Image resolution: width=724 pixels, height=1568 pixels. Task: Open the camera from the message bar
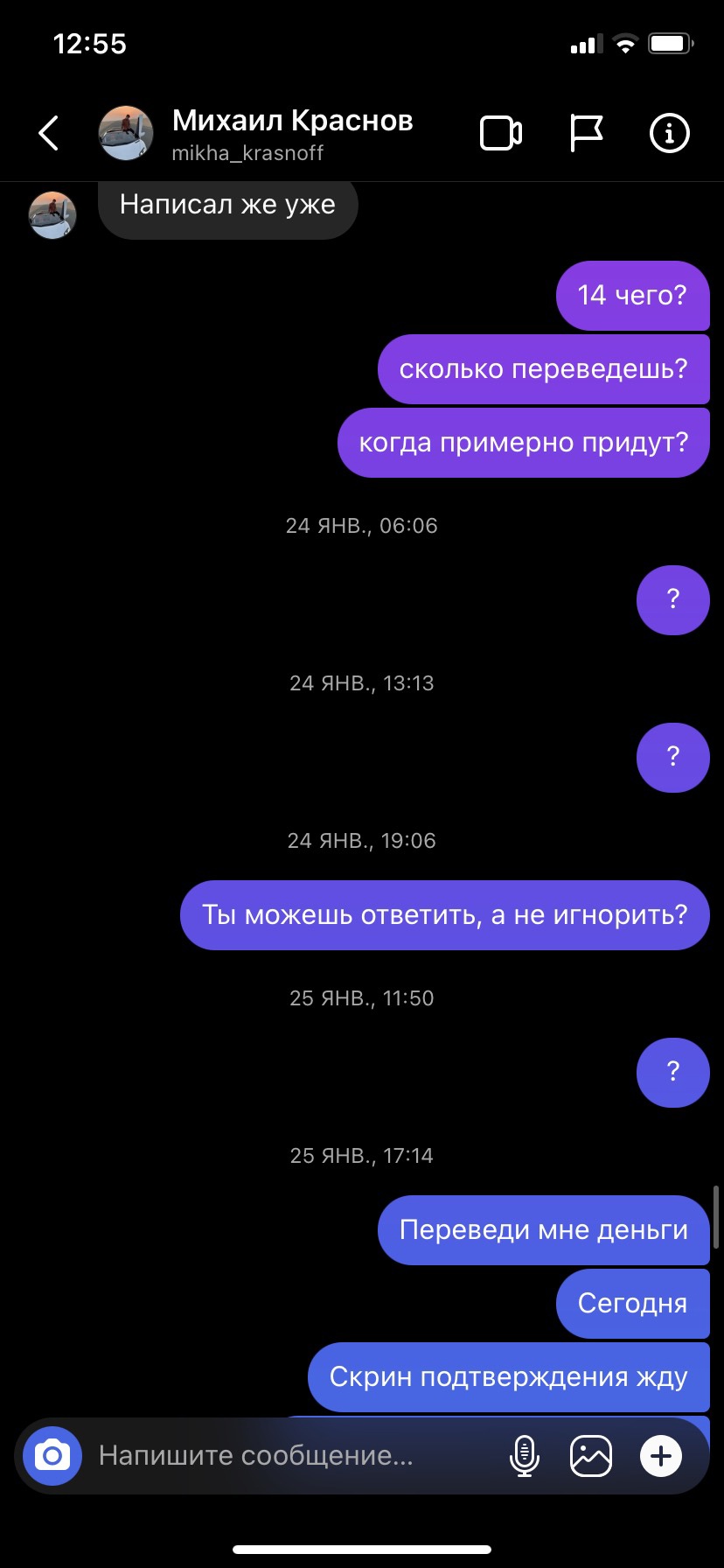pyautogui.click(x=52, y=1456)
